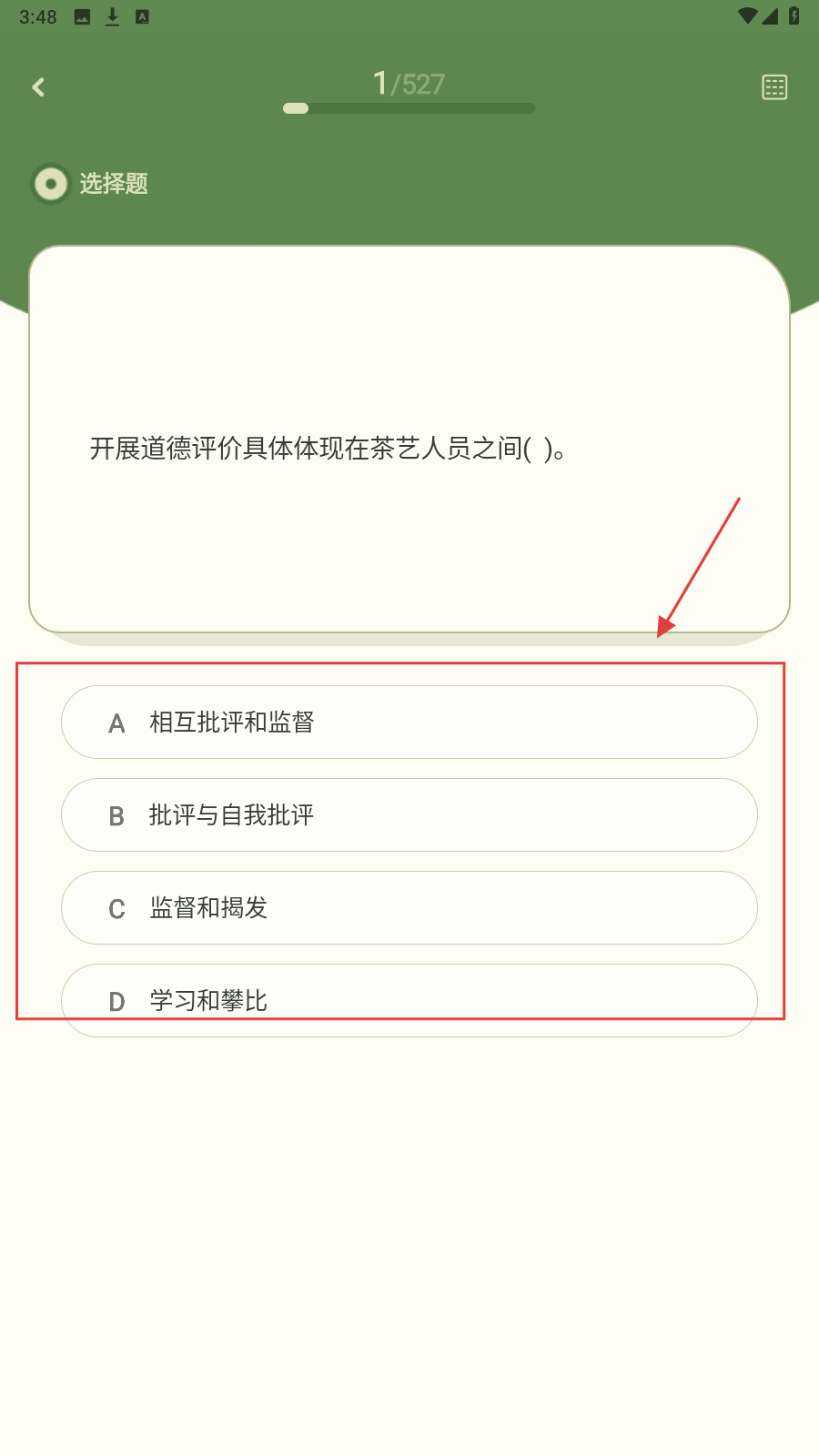
Task: Select option D 学习和攀比
Action: (409, 1000)
